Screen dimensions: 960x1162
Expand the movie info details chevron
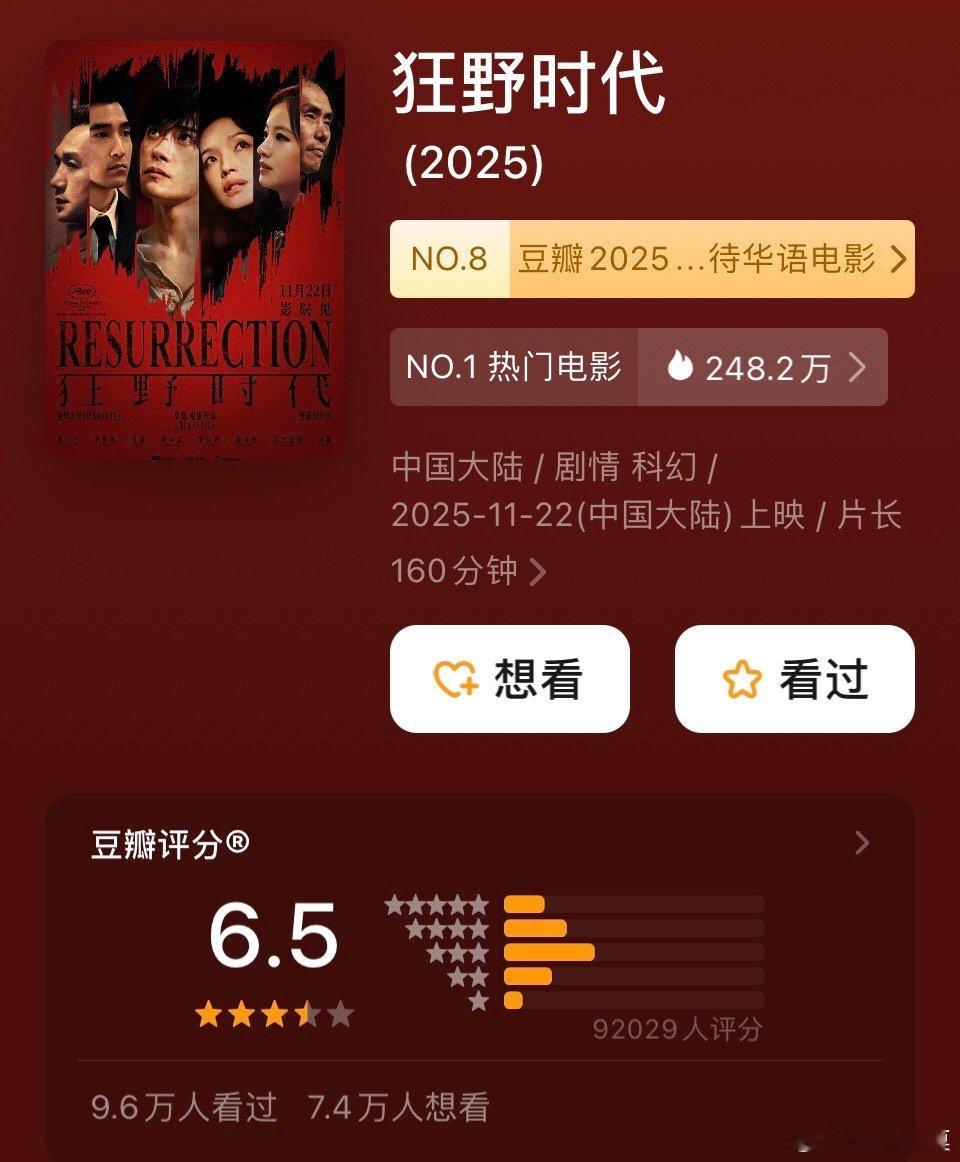[538, 572]
